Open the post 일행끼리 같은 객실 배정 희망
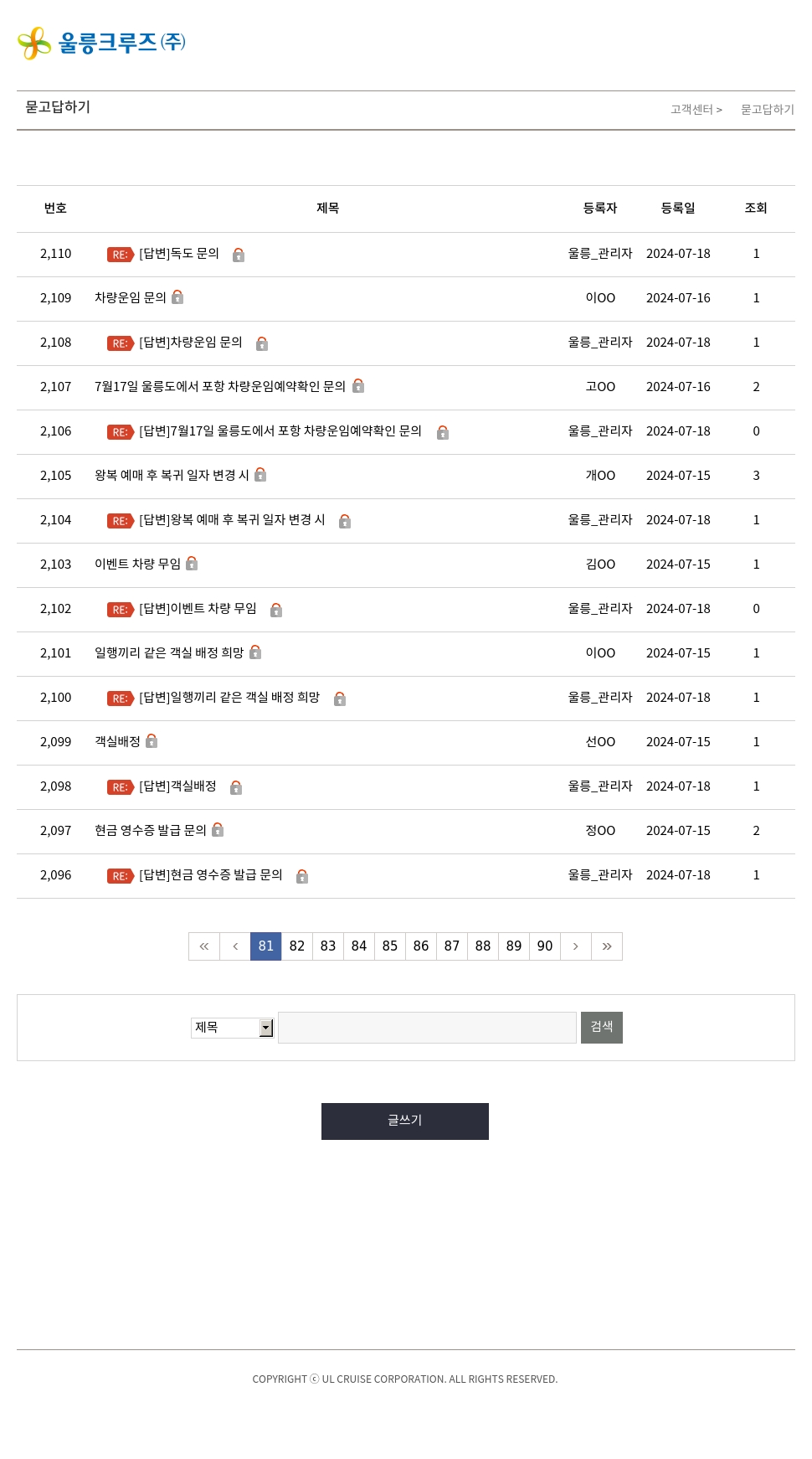 click(x=169, y=652)
